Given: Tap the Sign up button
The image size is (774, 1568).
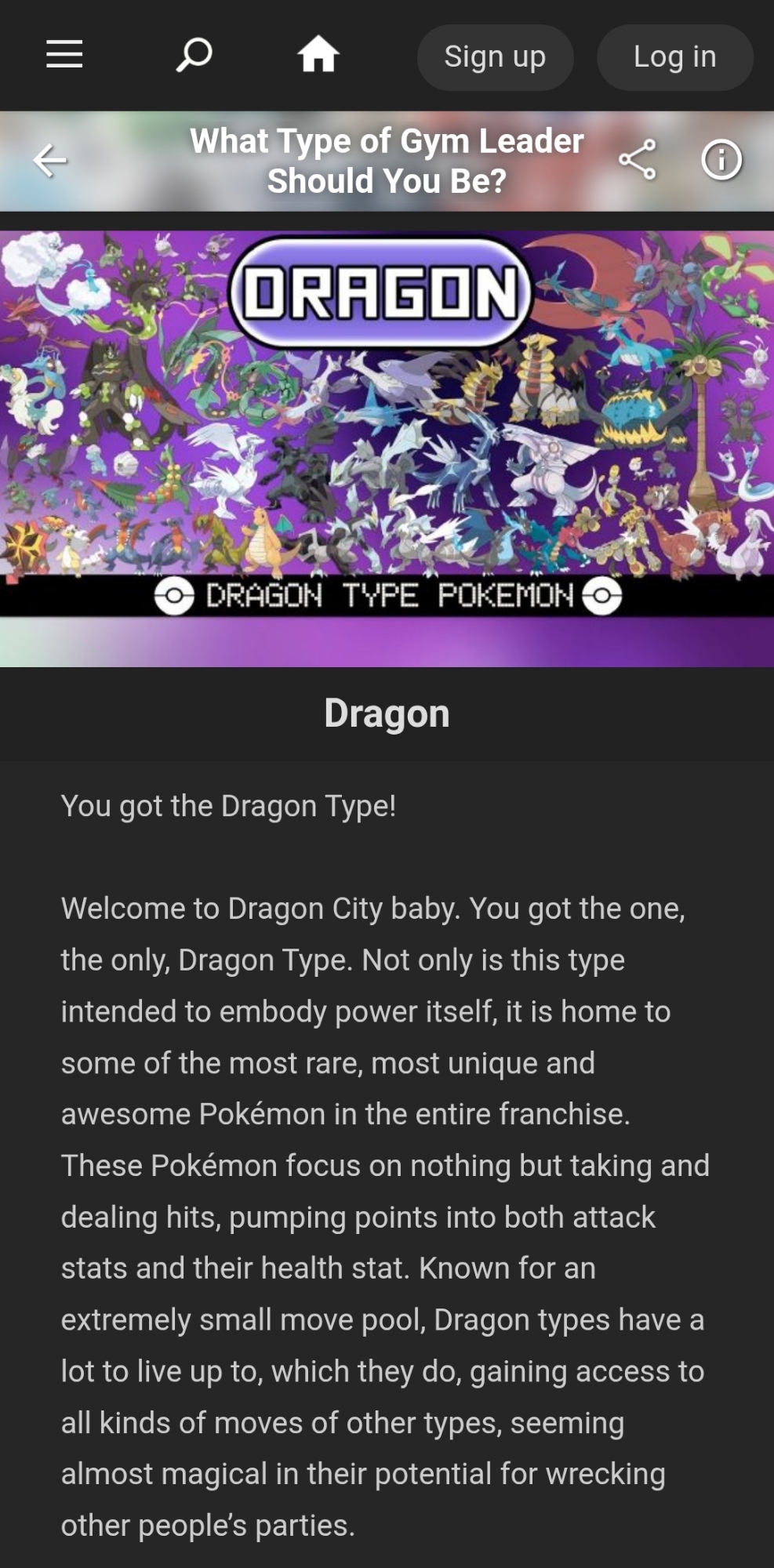Looking at the screenshot, I should click(495, 57).
